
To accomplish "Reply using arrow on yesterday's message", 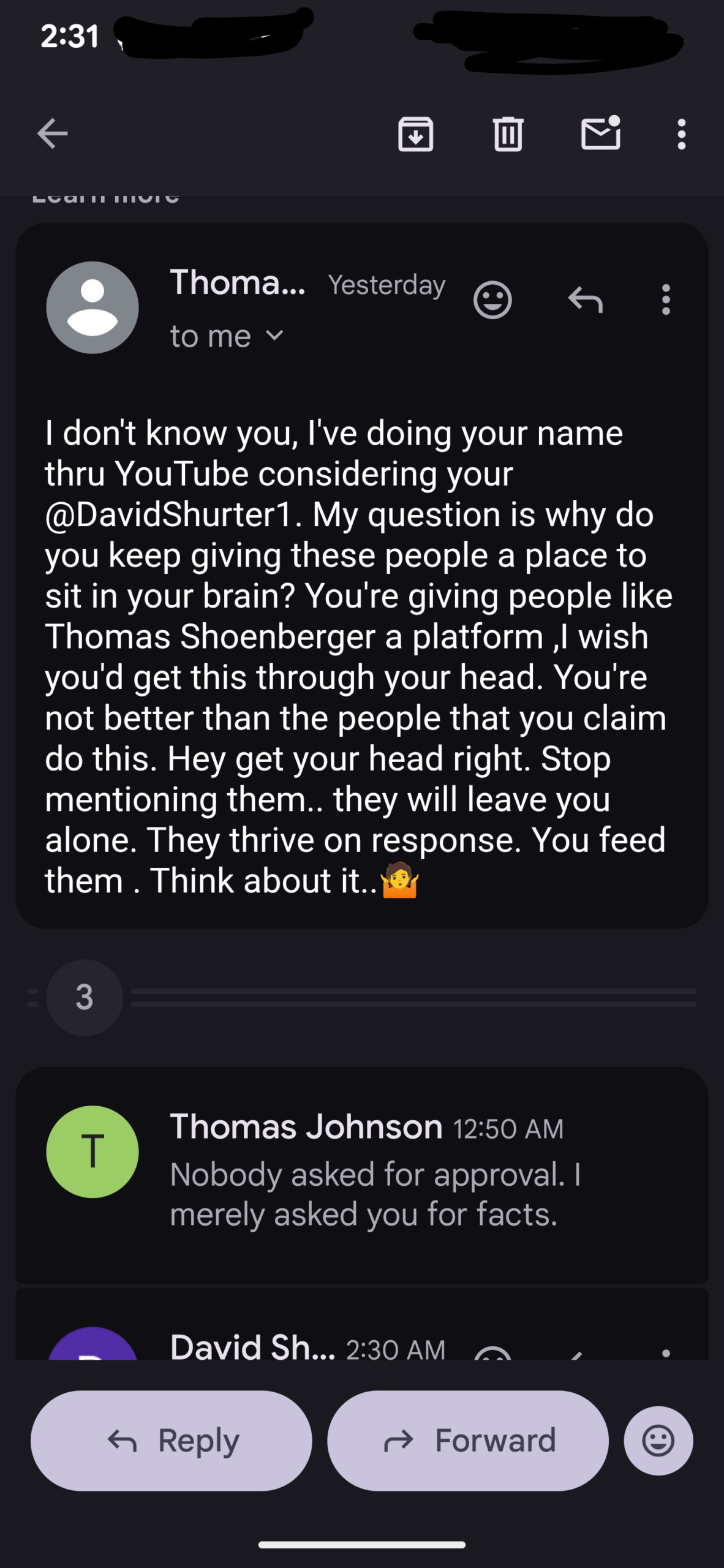I will 585,300.
